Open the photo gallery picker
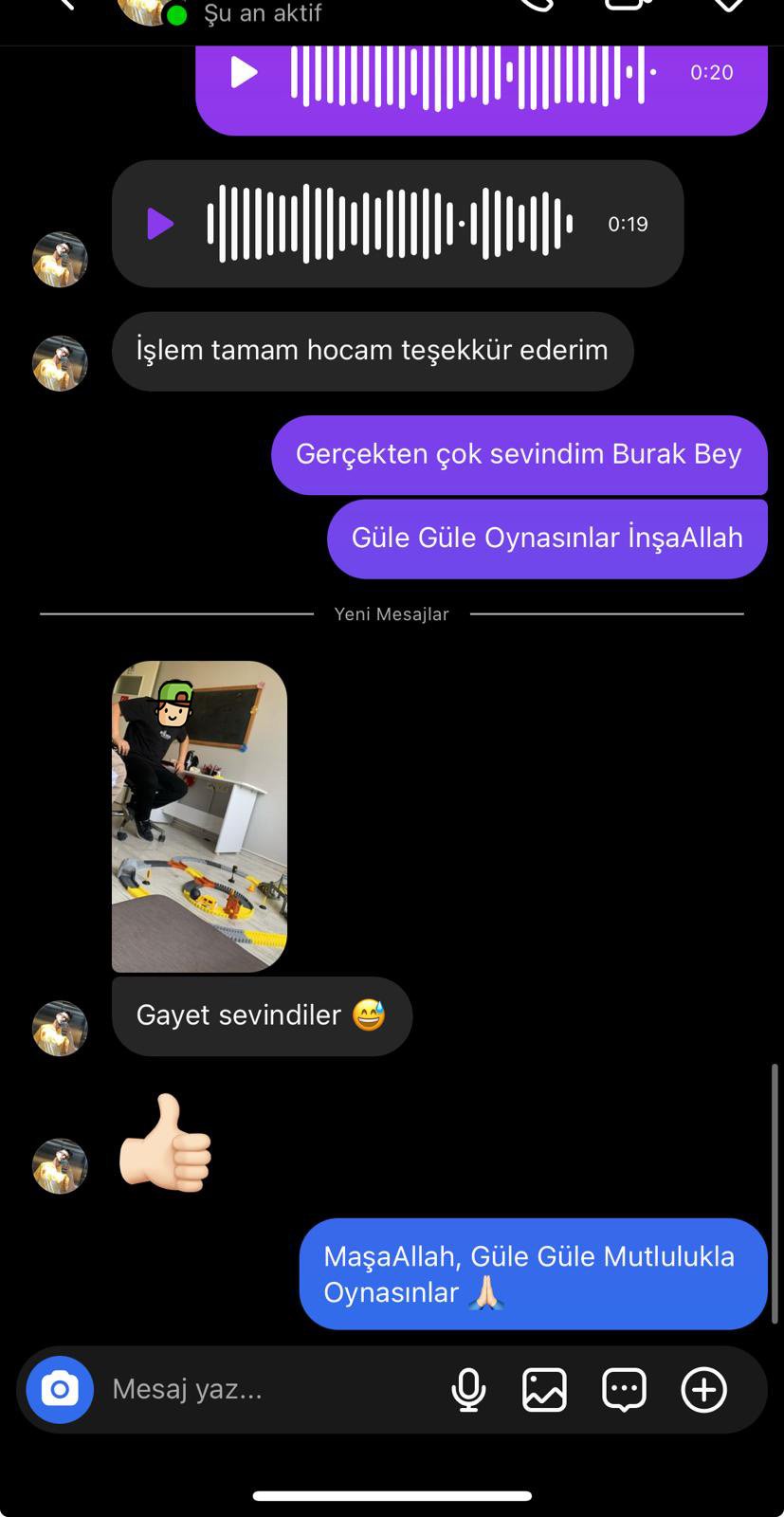784x1517 pixels. pyautogui.click(x=545, y=1390)
